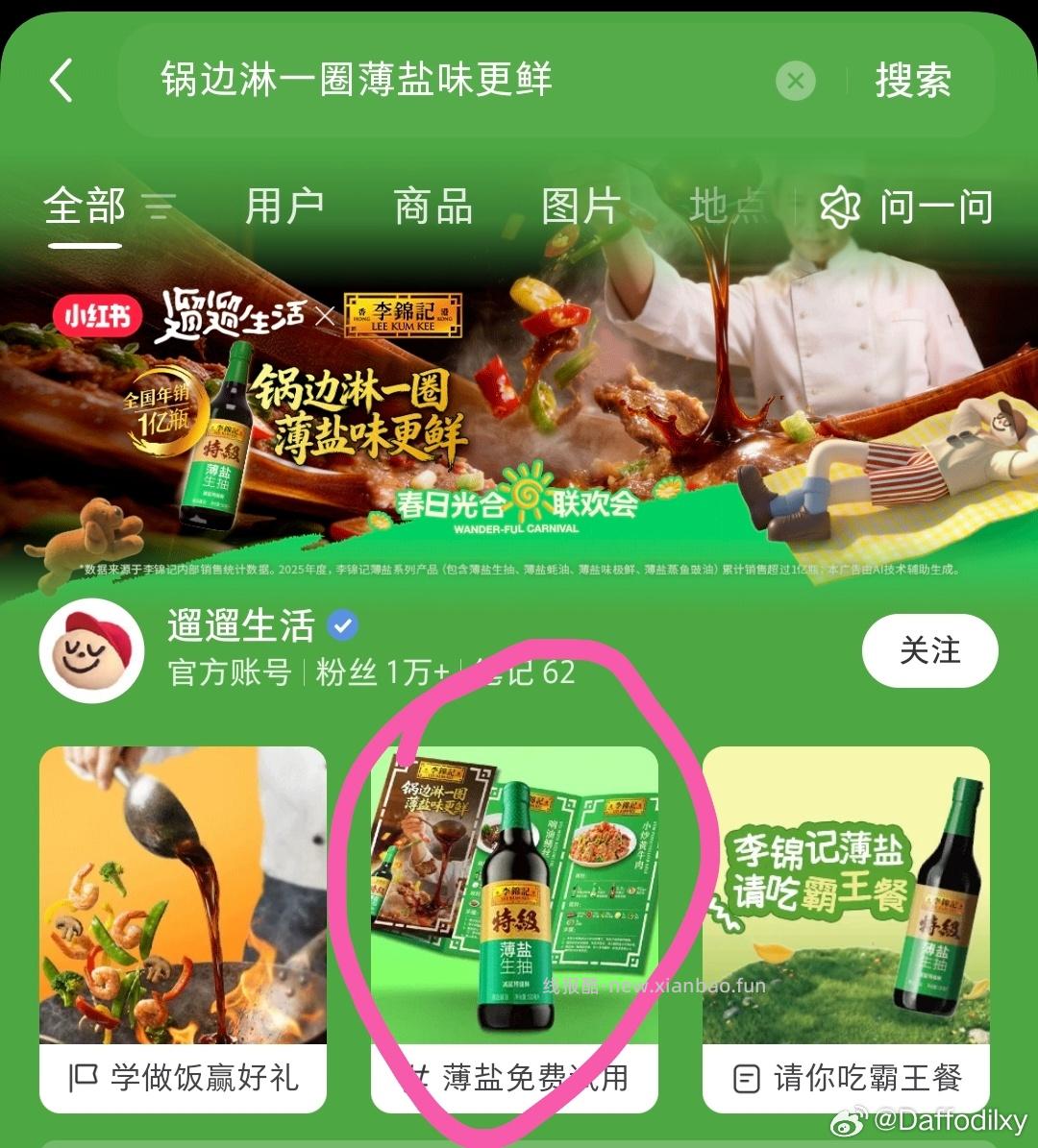This screenshot has height=1148, width=1038.
Task: Toggle follow on 遛遛生活 via 关注
Action: click(928, 650)
